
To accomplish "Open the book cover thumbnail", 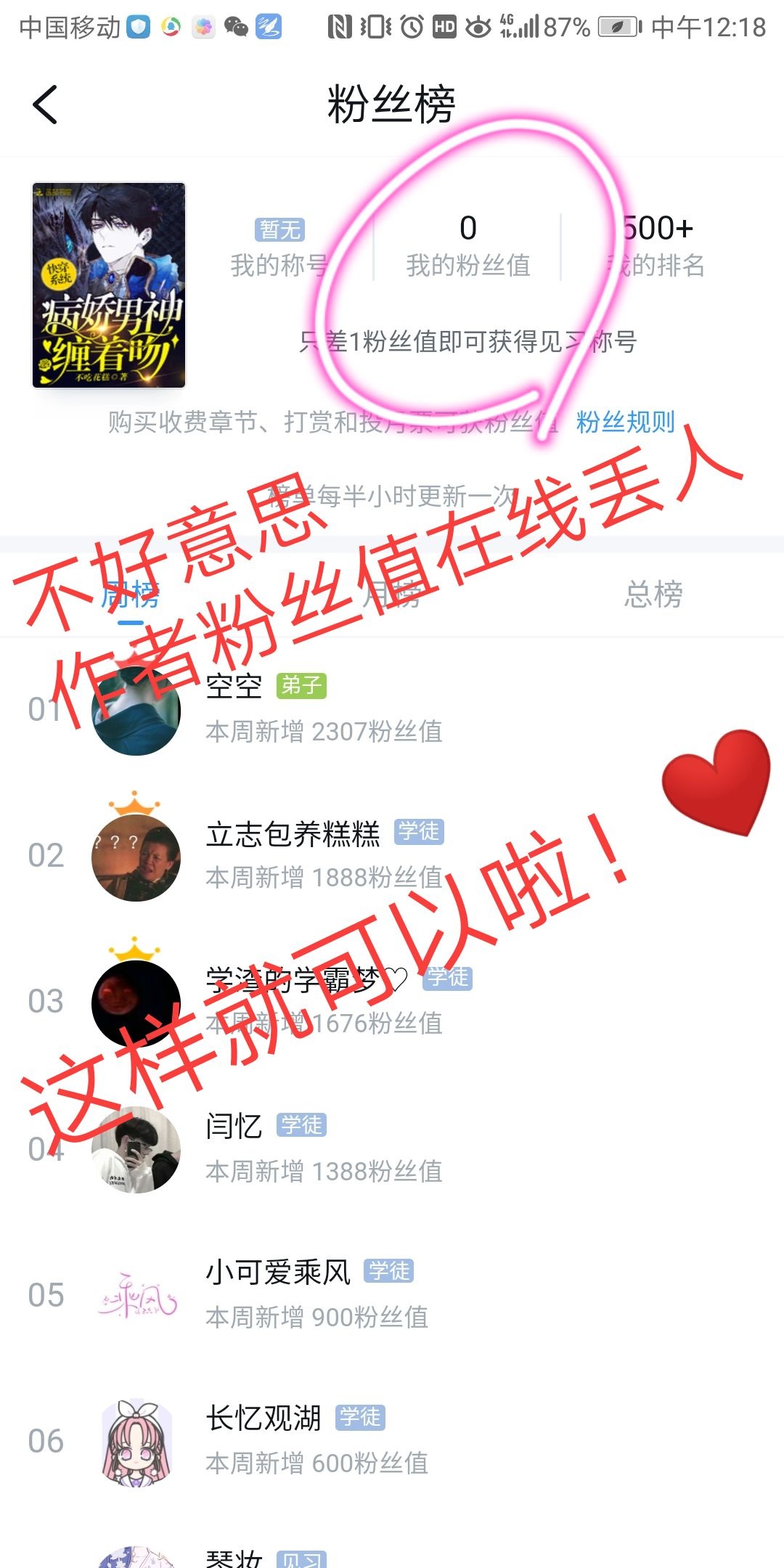I will 109,285.
